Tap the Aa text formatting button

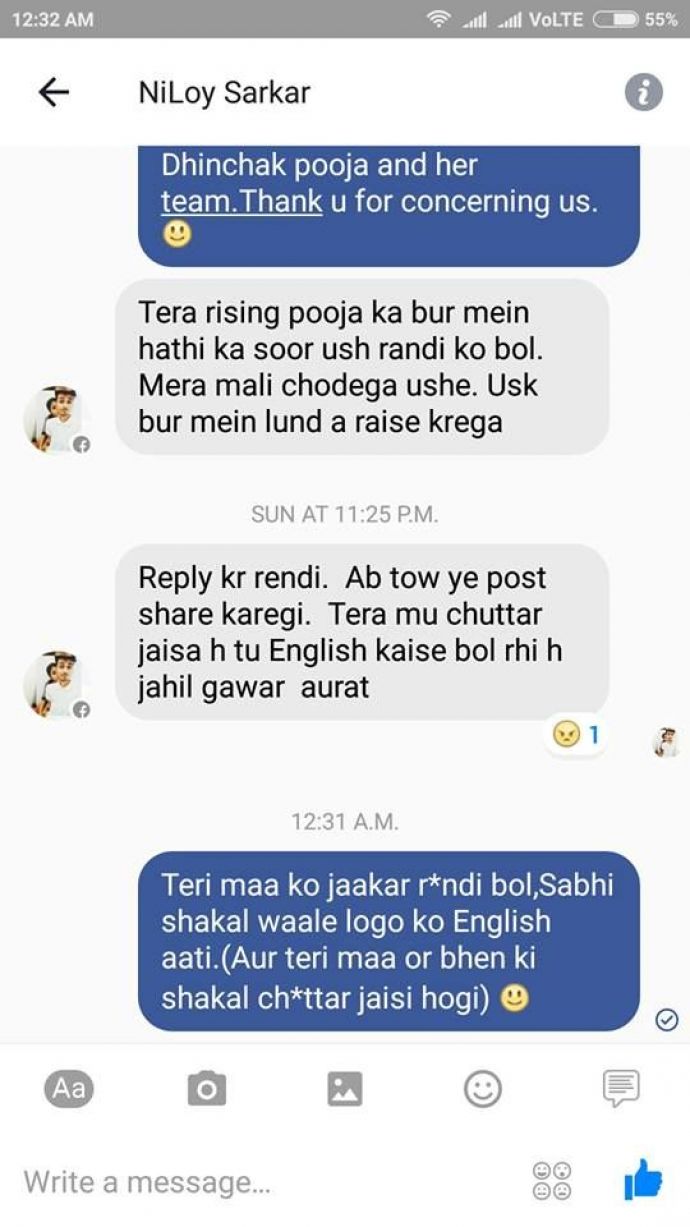tap(69, 1088)
